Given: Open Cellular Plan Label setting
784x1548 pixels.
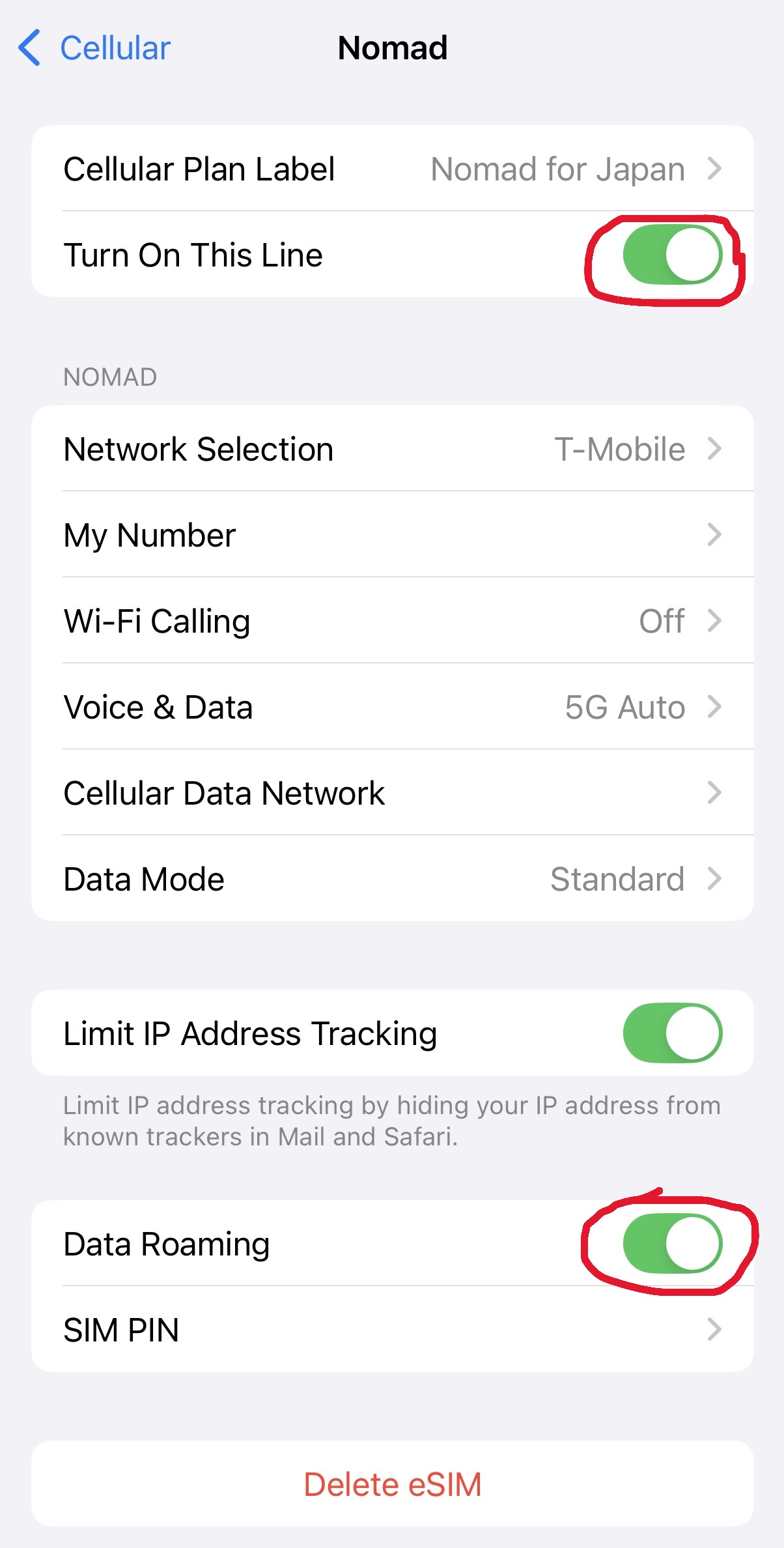Looking at the screenshot, I should point(392,169).
